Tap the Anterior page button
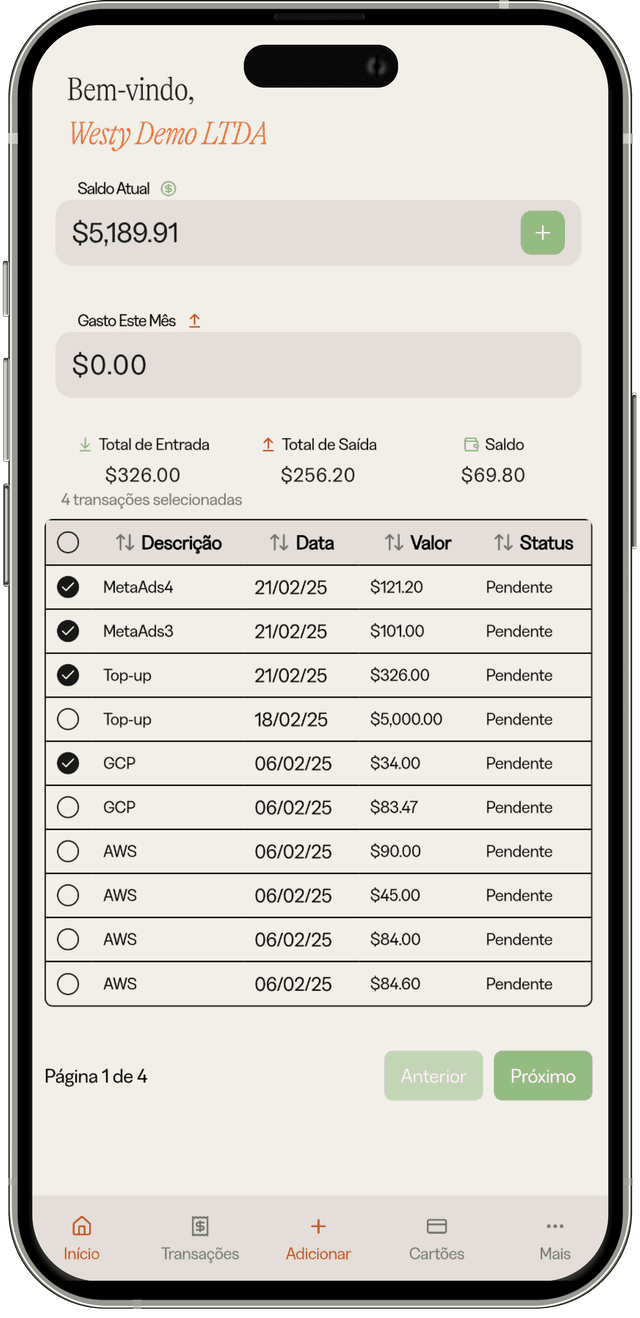This screenshot has height=1318, width=640. pos(433,1076)
